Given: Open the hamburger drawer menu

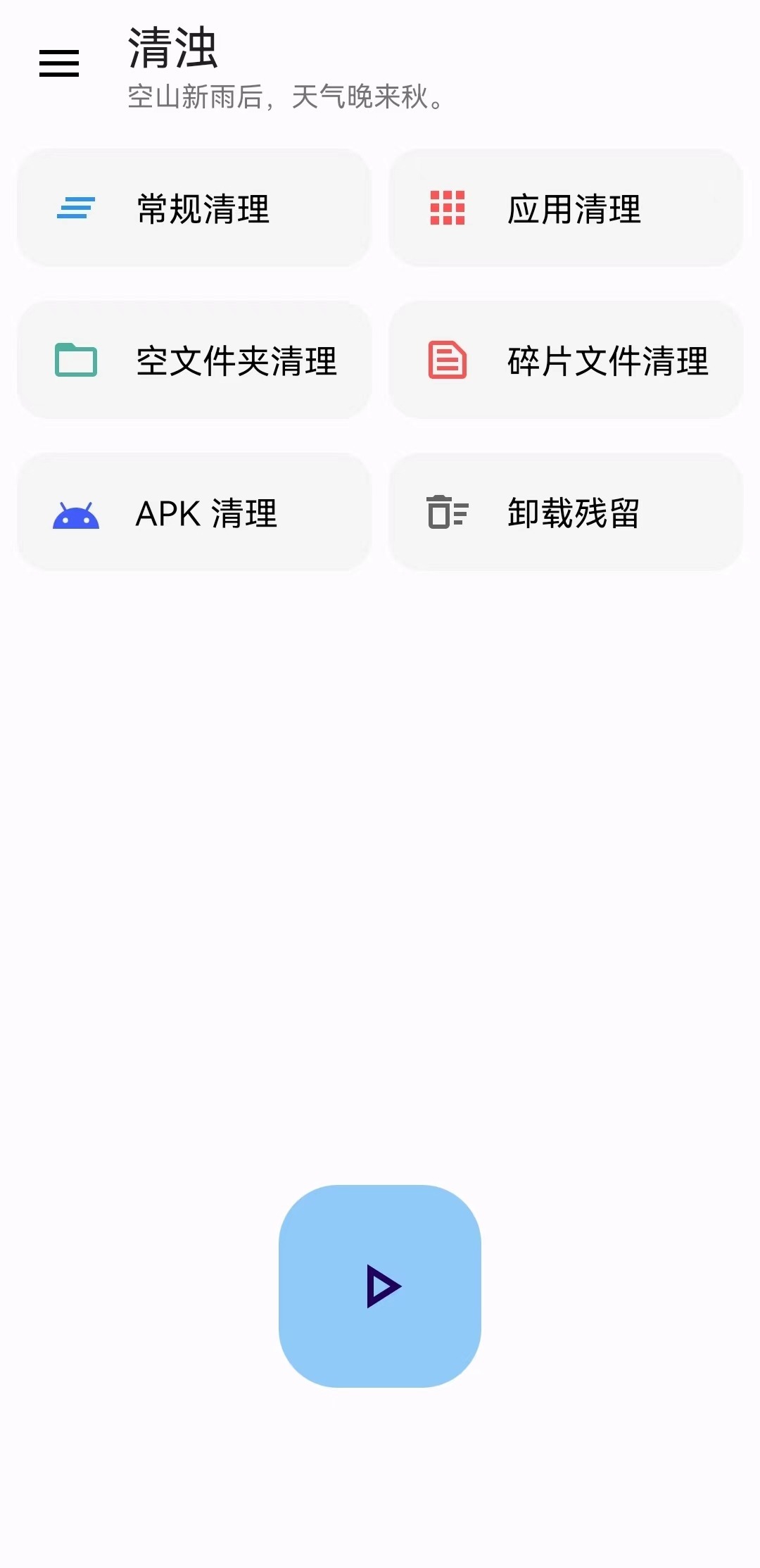Looking at the screenshot, I should pos(59,63).
